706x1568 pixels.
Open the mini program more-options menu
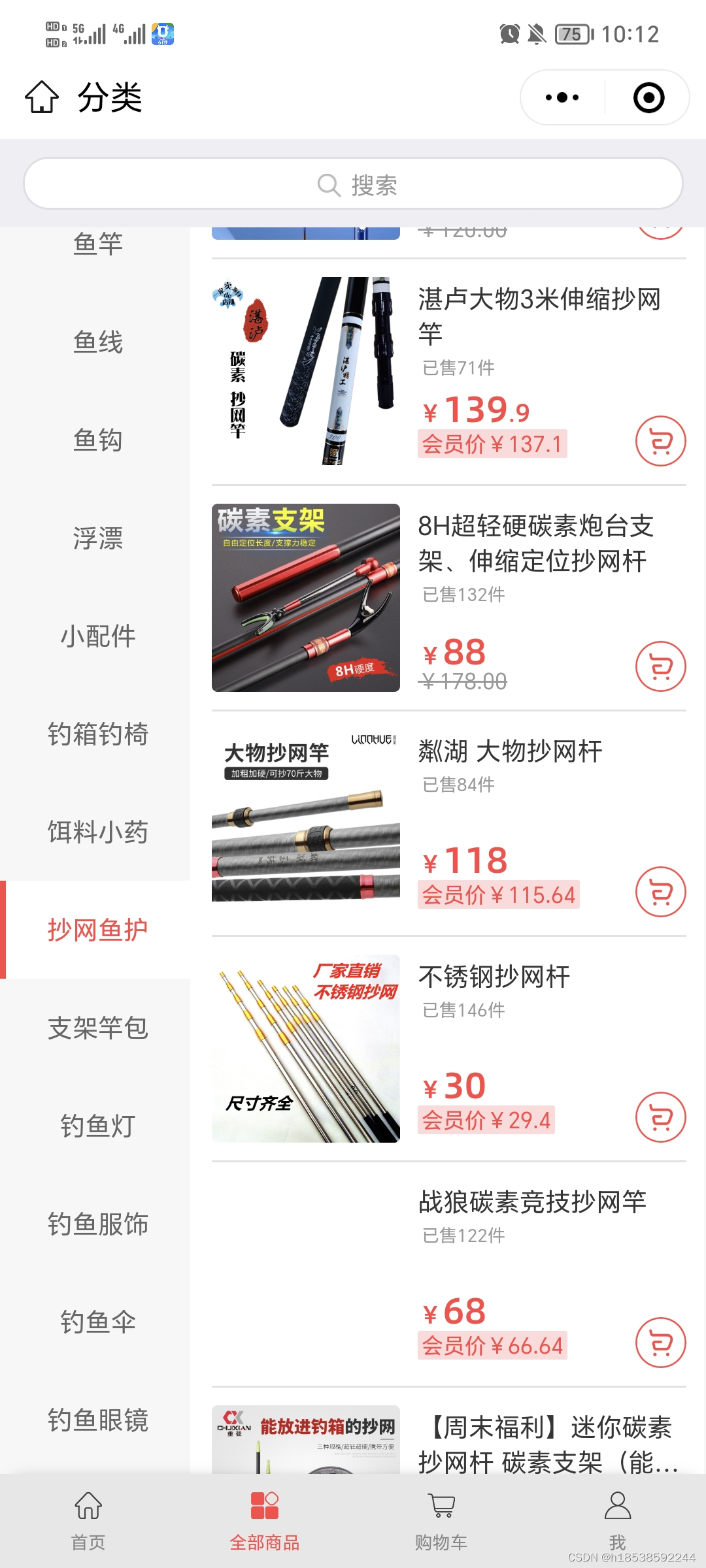pyautogui.click(x=562, y=97)
